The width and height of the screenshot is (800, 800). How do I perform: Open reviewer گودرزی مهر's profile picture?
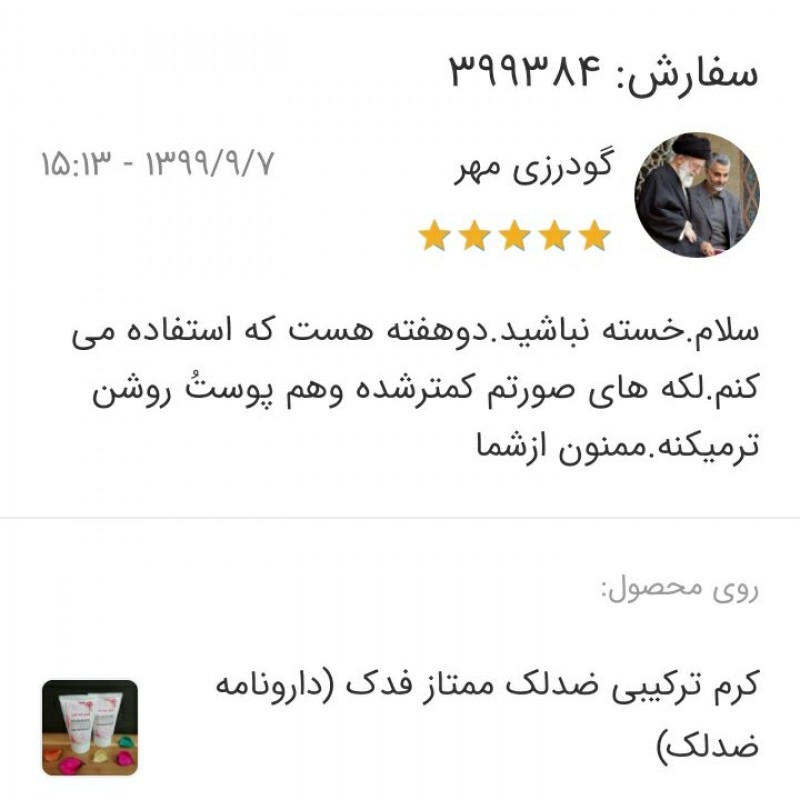pyautogui.click(x=696, y=195)
